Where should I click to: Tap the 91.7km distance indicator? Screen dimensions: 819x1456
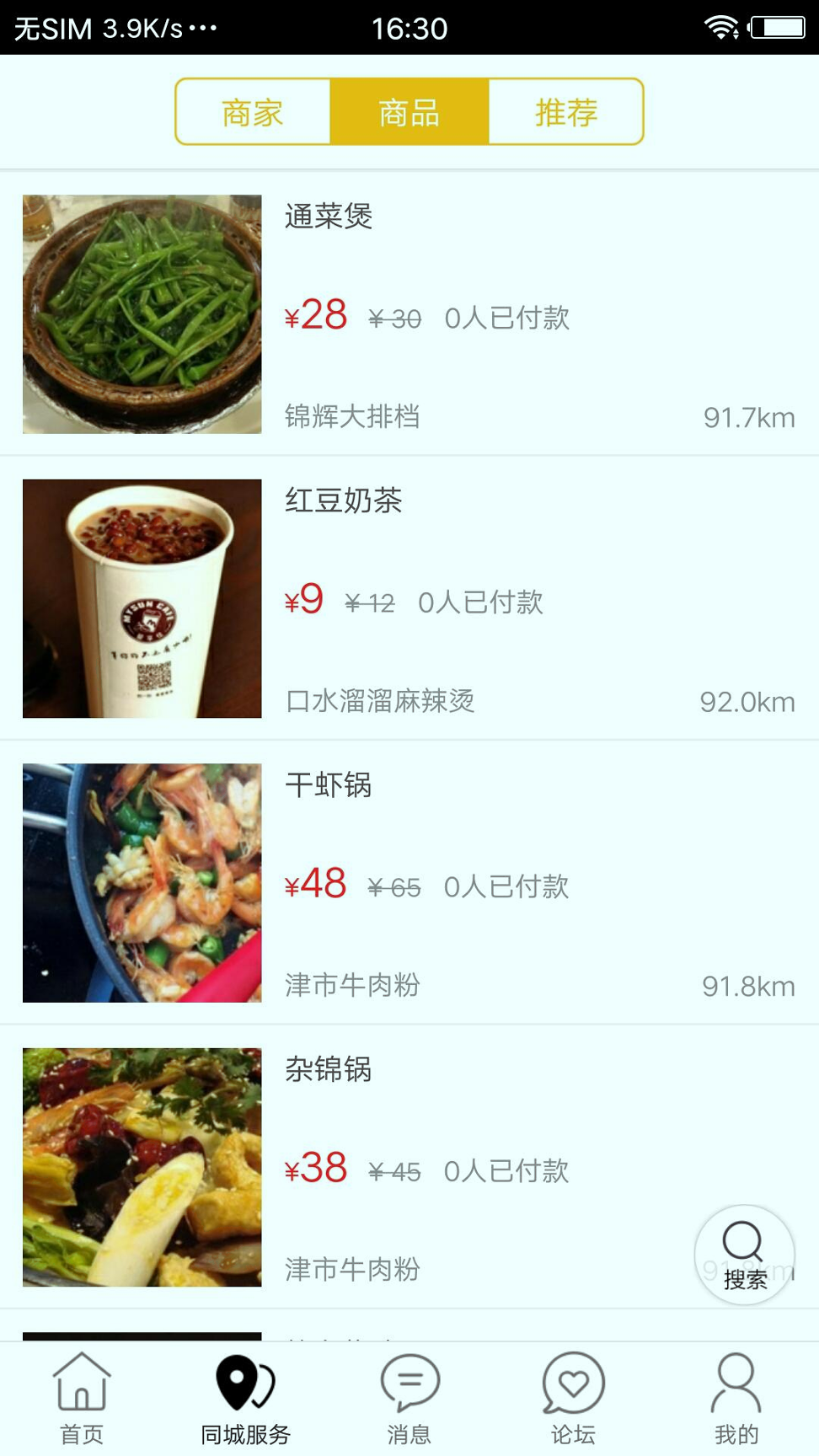pyautogui.click(x=749, y=417)
